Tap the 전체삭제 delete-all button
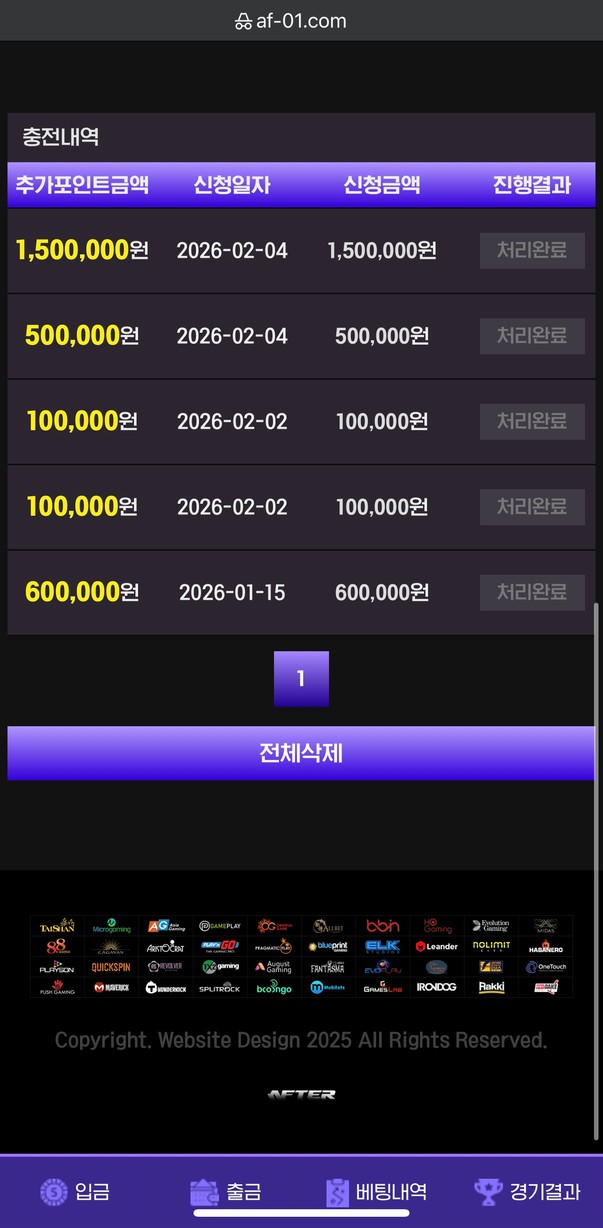The width and height of the screenshot is (603, 1228). tap(301, 753)
